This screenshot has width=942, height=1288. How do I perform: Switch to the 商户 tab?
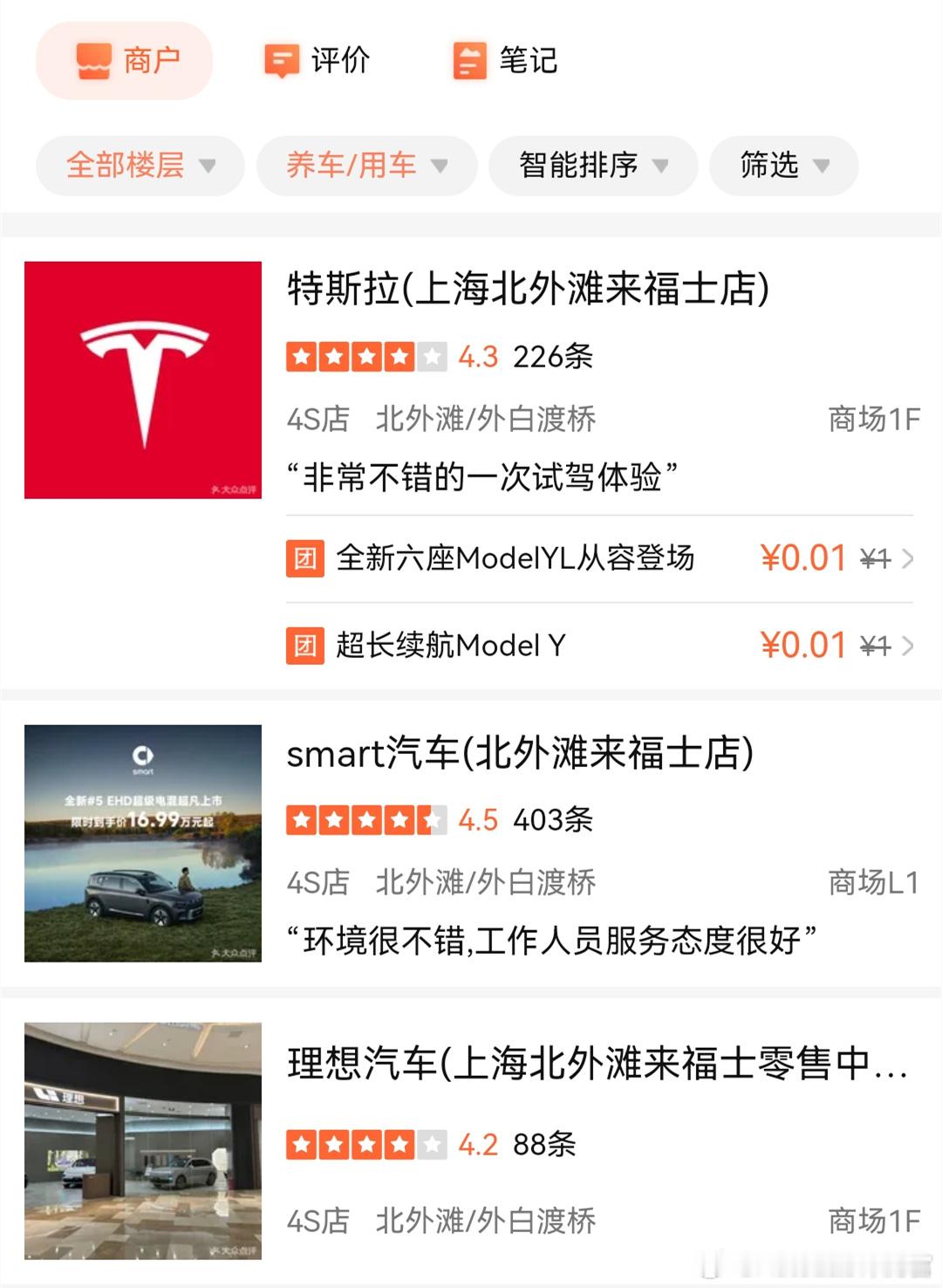tap(125, 61)
